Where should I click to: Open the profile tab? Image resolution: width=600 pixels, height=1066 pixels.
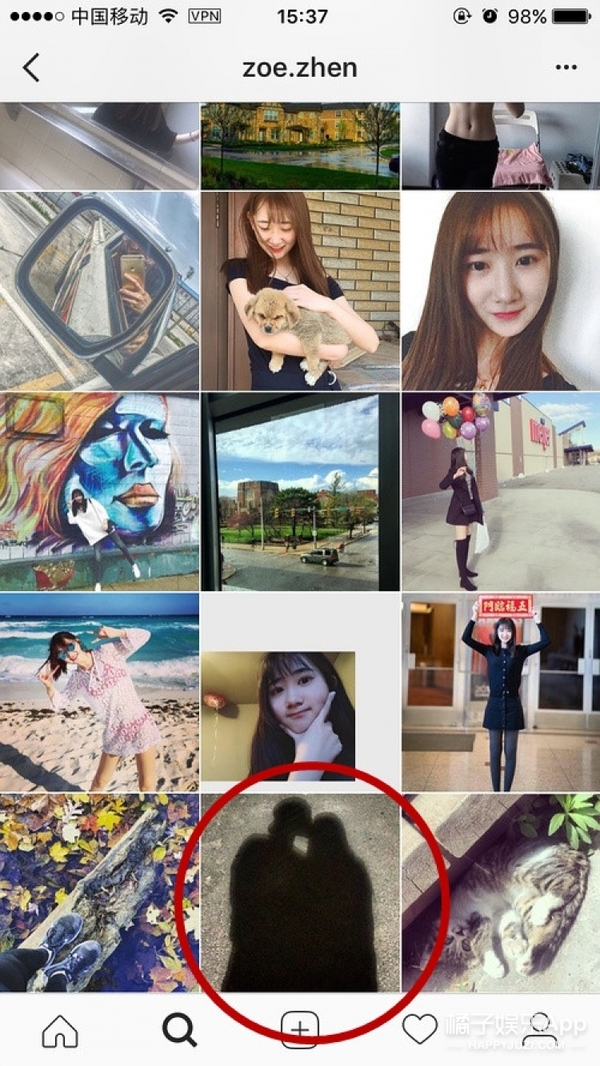click(x=539, y=1028)
